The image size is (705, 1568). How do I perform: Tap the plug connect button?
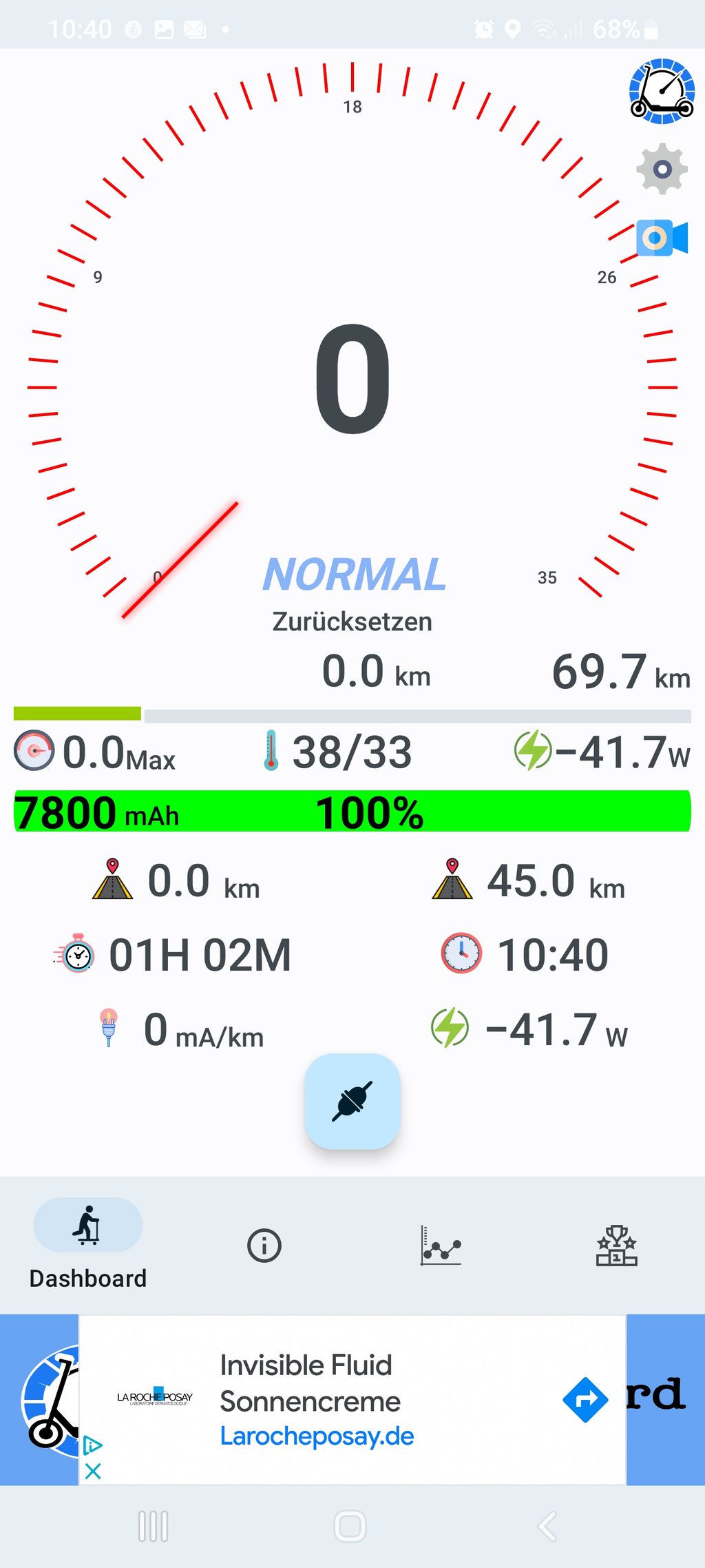pos(352,1101)
